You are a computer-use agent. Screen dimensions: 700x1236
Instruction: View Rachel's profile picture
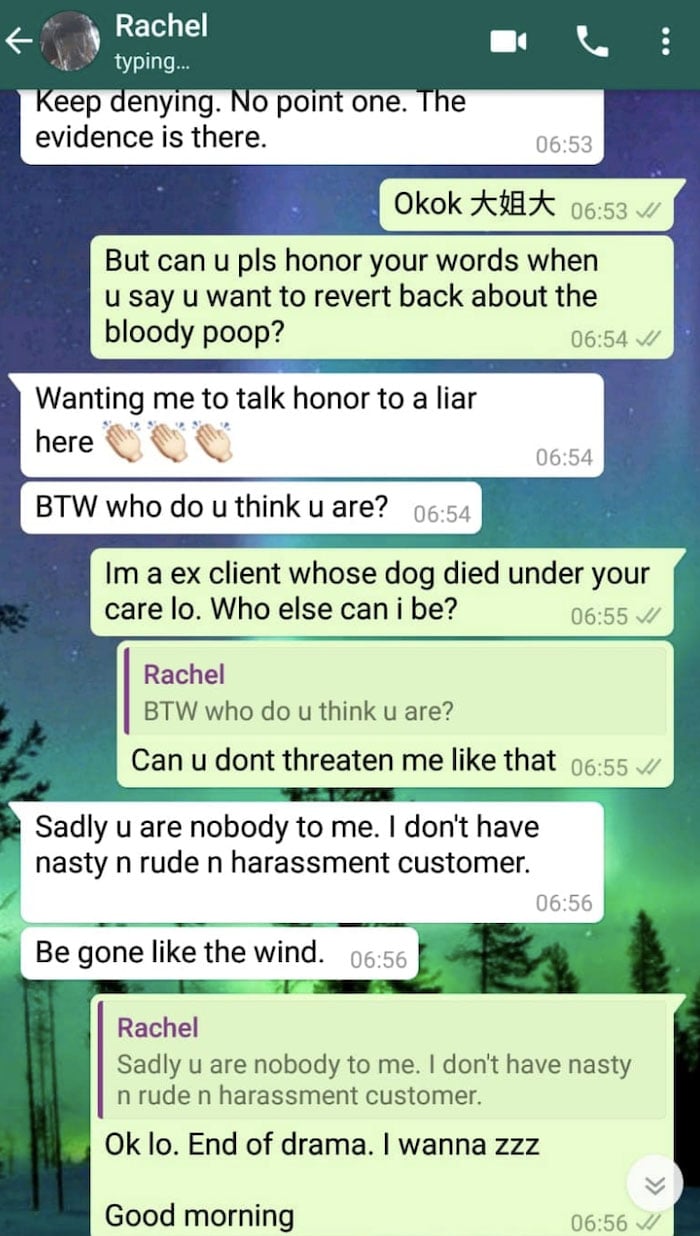(70, 42)
